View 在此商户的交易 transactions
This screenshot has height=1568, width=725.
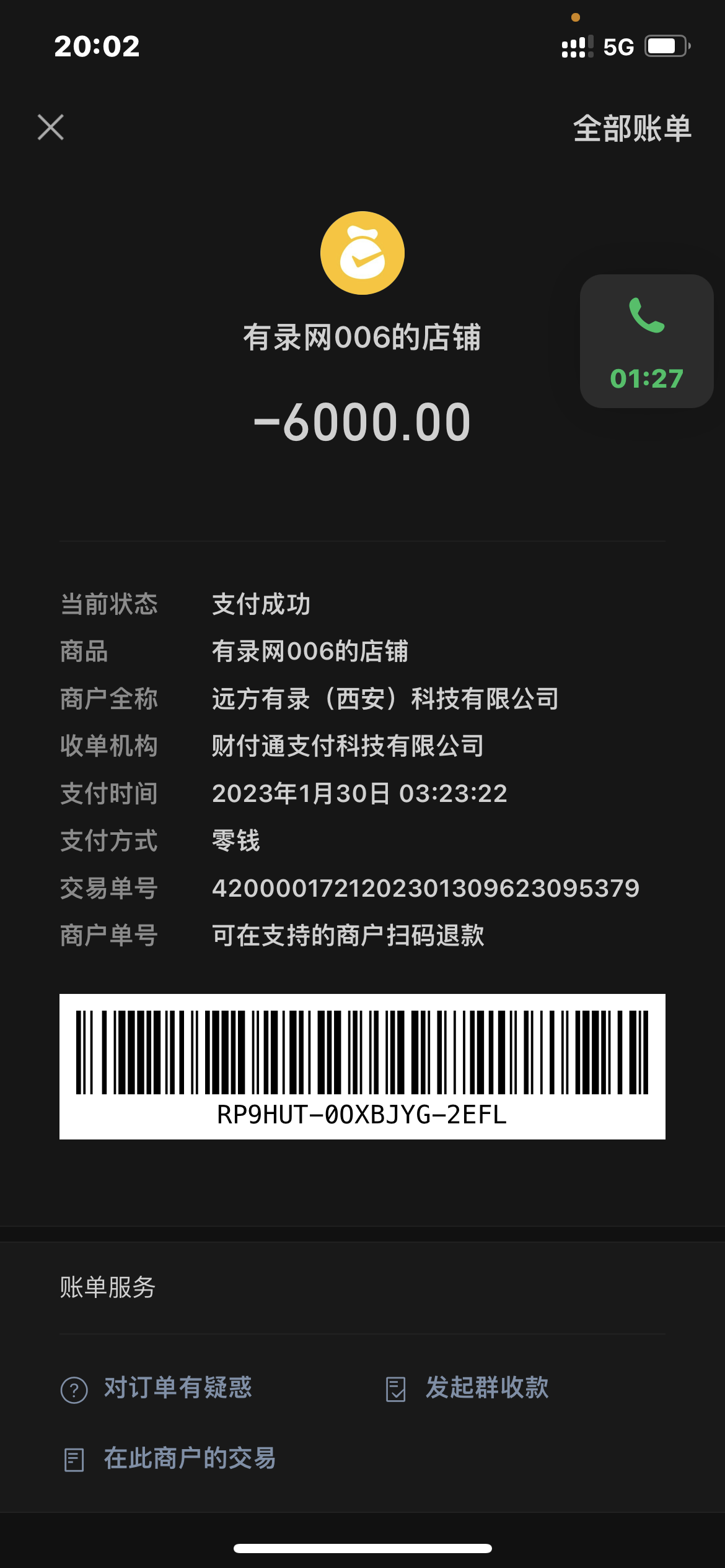(170, 1458)
